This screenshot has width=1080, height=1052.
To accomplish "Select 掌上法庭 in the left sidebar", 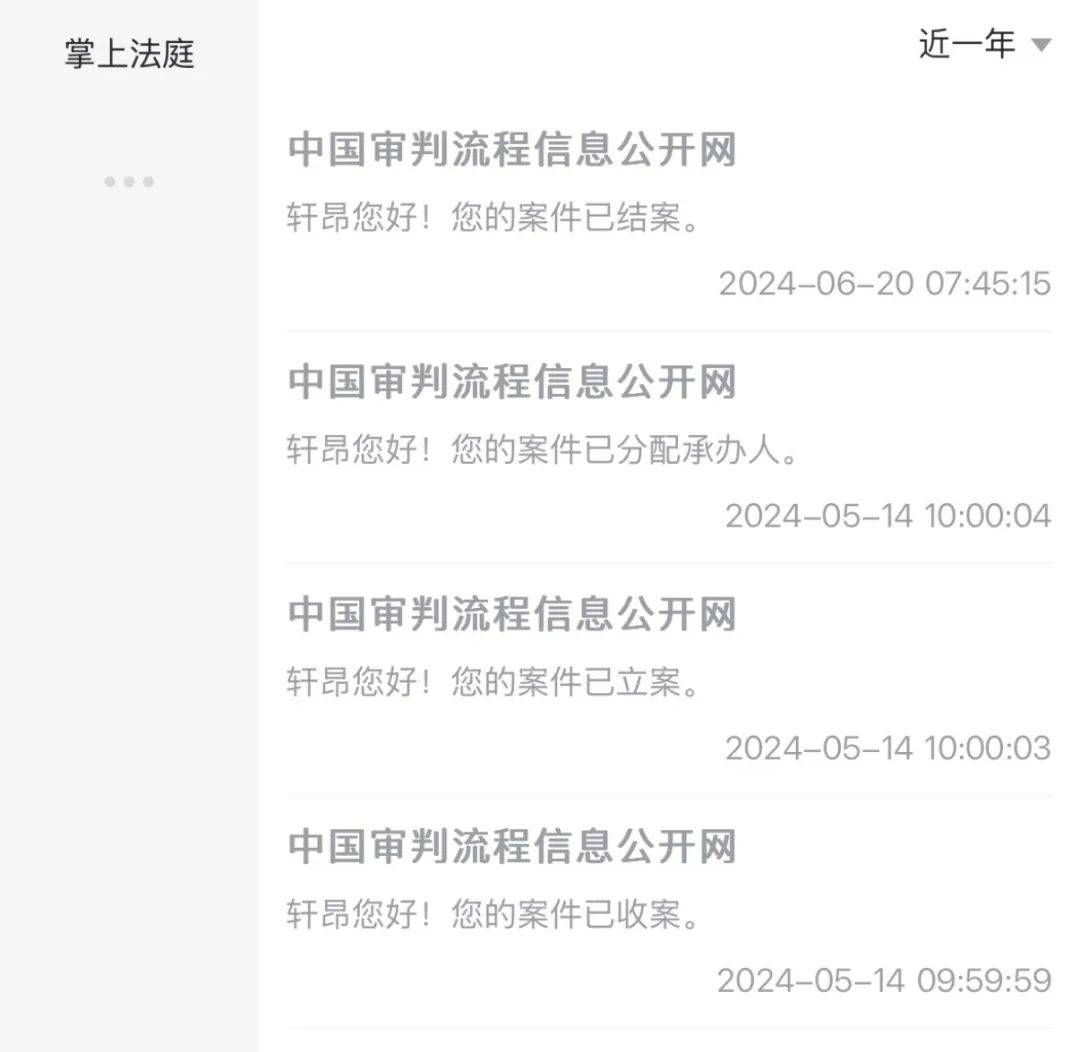I will 129,53.
